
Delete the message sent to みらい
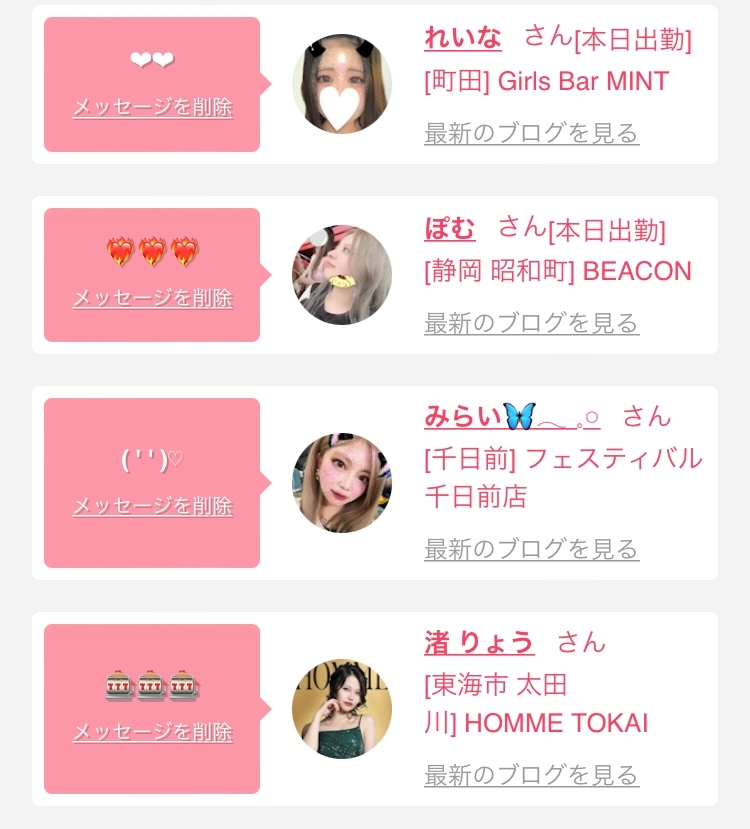click(x=152, y=506)
